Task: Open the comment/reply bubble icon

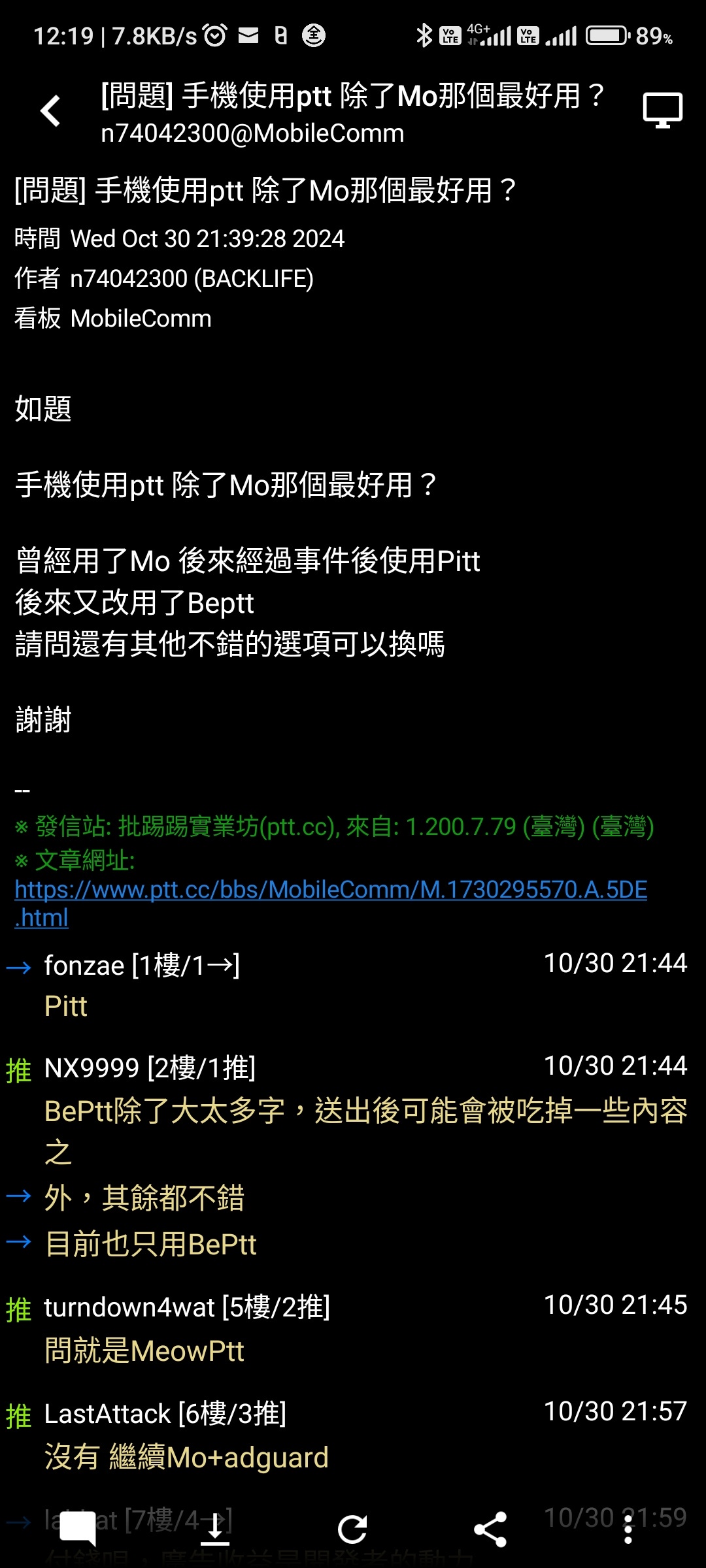Action: 78,1529
